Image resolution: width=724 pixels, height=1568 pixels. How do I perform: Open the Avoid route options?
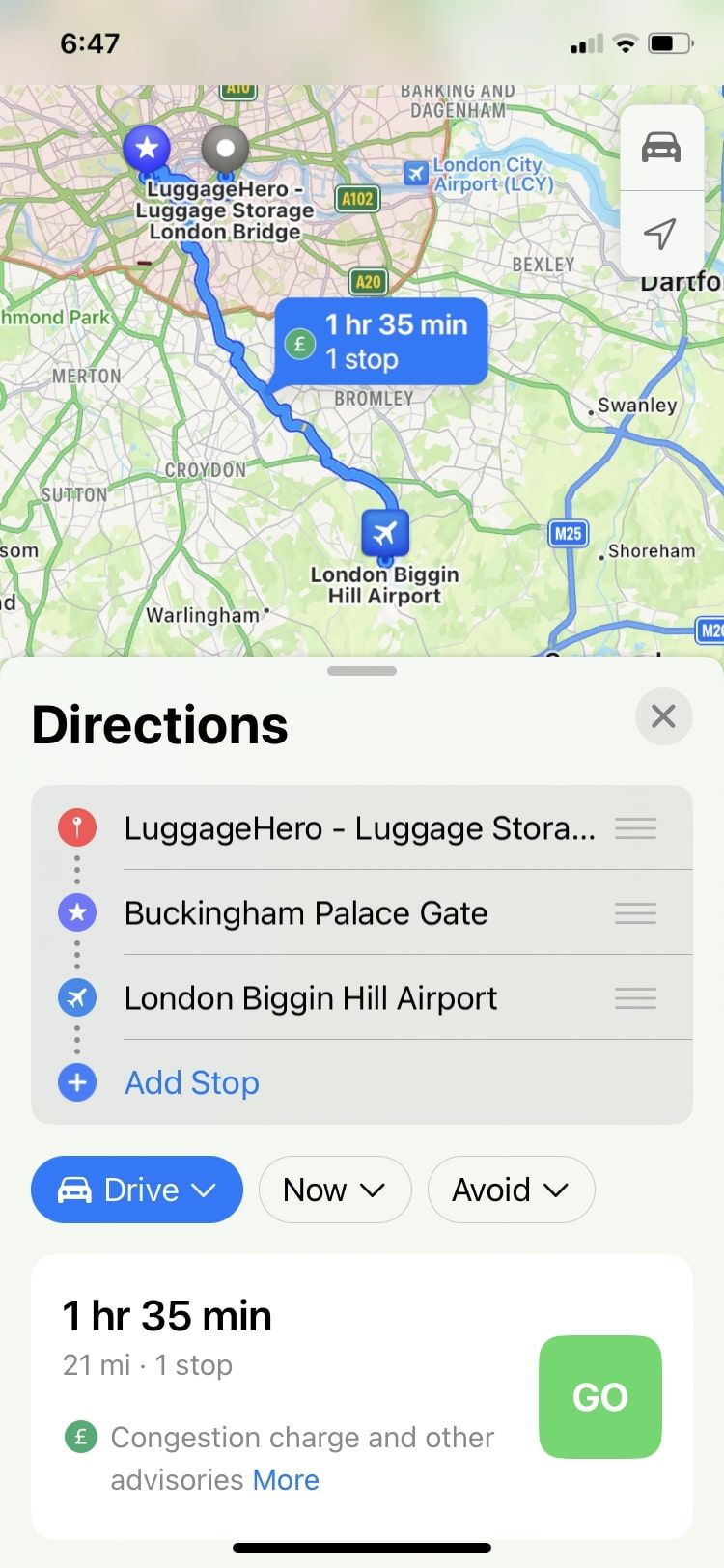click(511, 1190)
